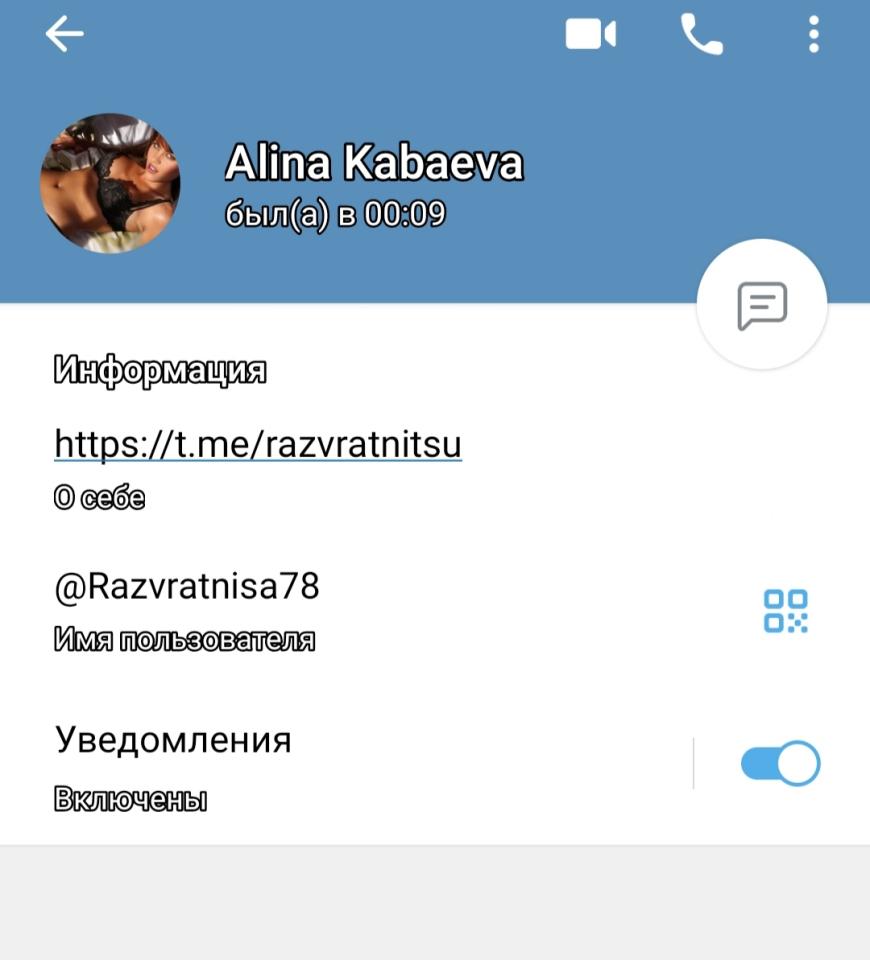
Task: Turn off the notifications switch
Action: [780, 764]
